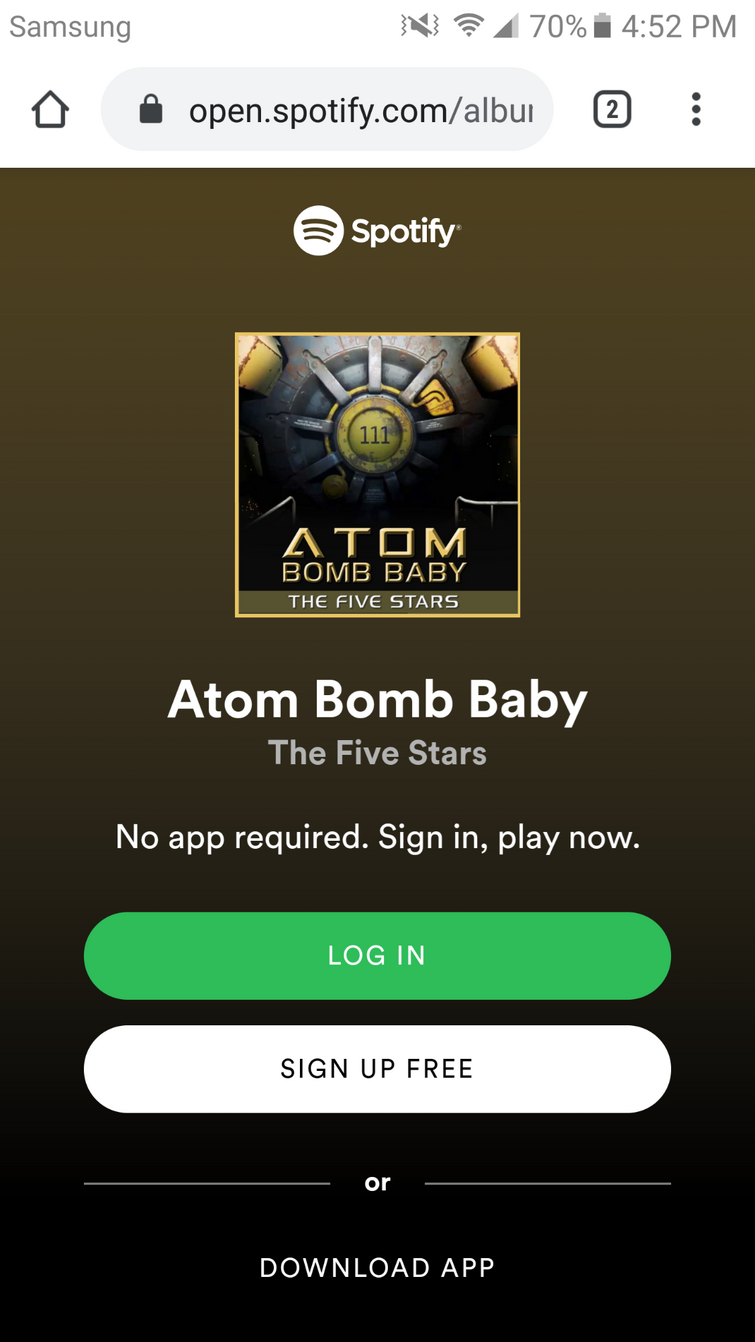This screenshot has width=755, height=1342.
Task: Open the DOWNLOAD APP link
Action: [x=377, y=1267]
